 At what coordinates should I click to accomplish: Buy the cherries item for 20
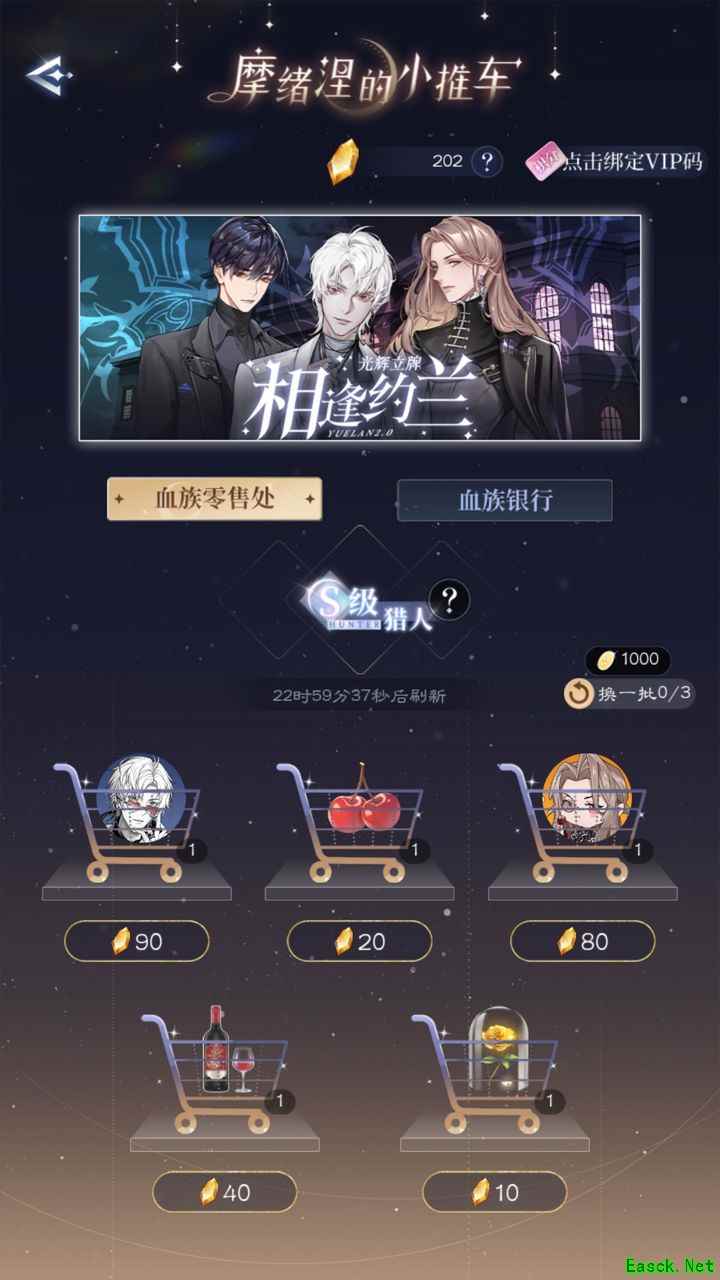[x=360, y=941]
